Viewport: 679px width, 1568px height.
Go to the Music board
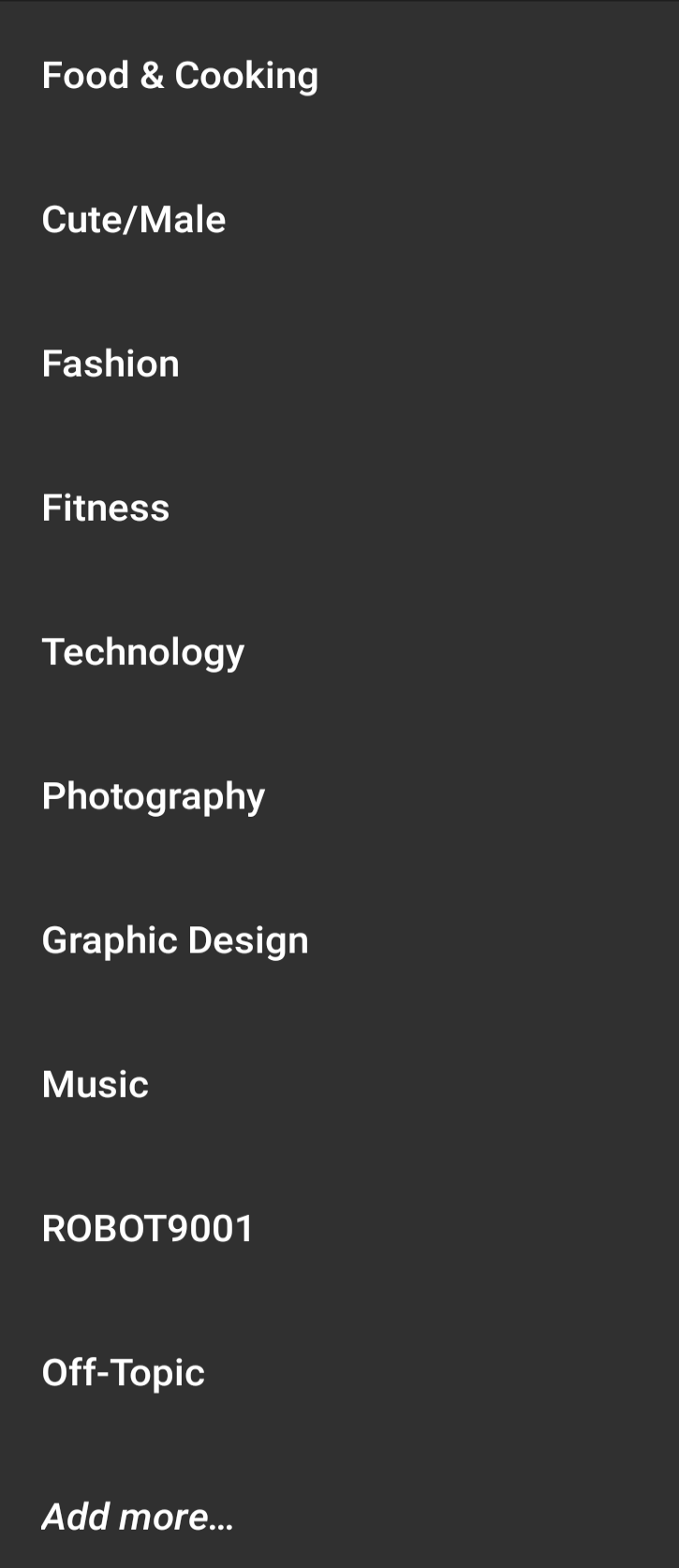pos(96,1086)
